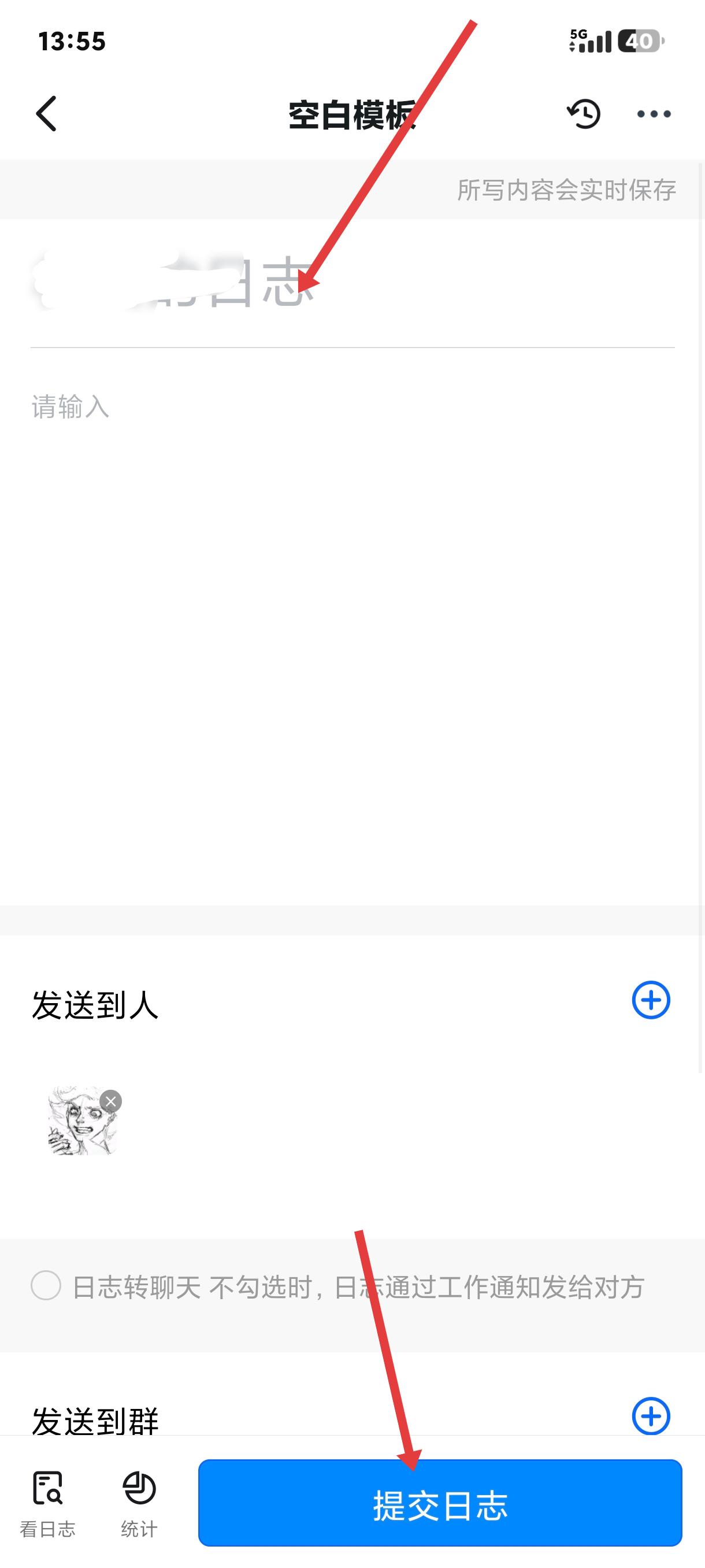
Task: Add a group under 发送到群
Action: (651, 1416)
